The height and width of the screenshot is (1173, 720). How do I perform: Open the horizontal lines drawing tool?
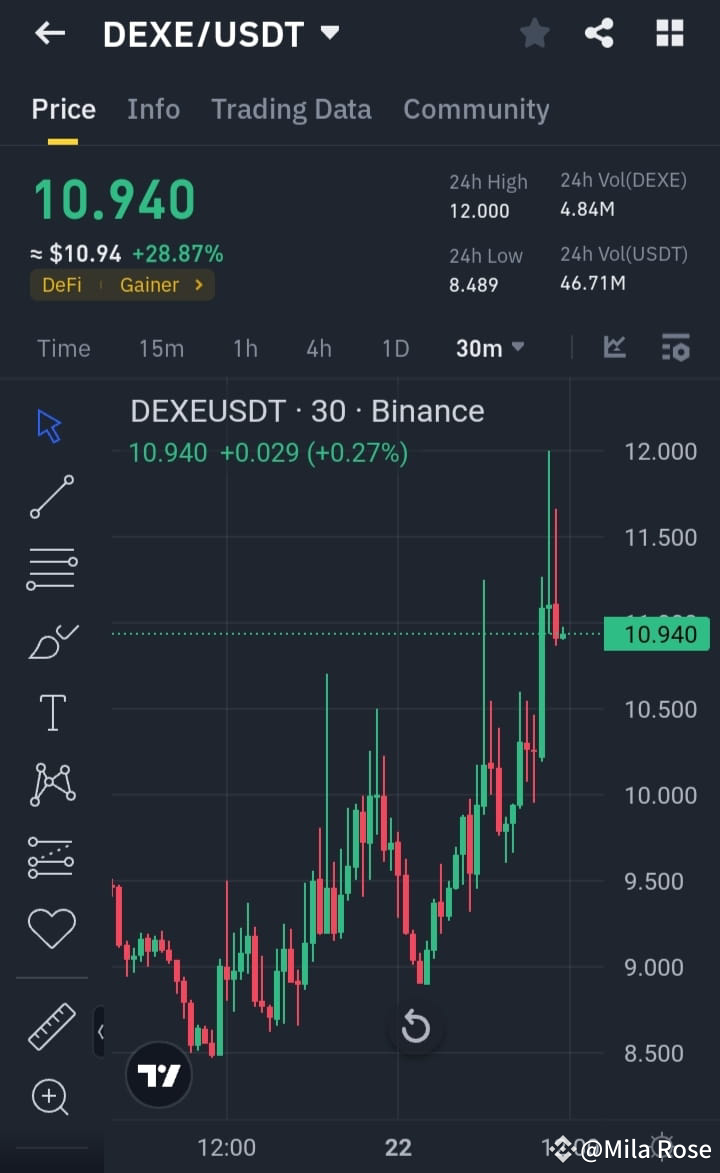(x=51, y=568)
